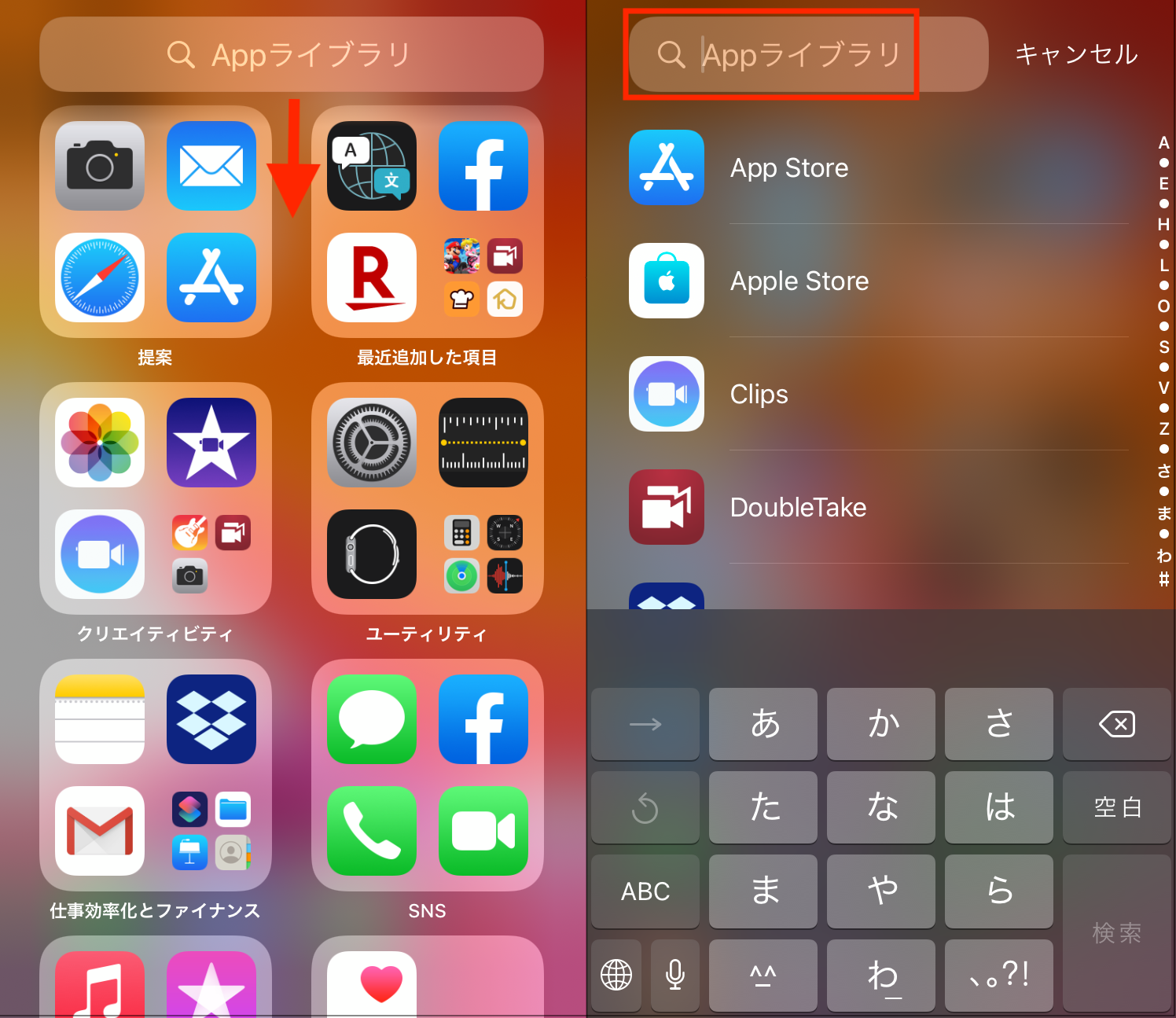Screen dimensions: 1176x1018
Task: Launch Mail from the 提案 group
Action: 211,166
